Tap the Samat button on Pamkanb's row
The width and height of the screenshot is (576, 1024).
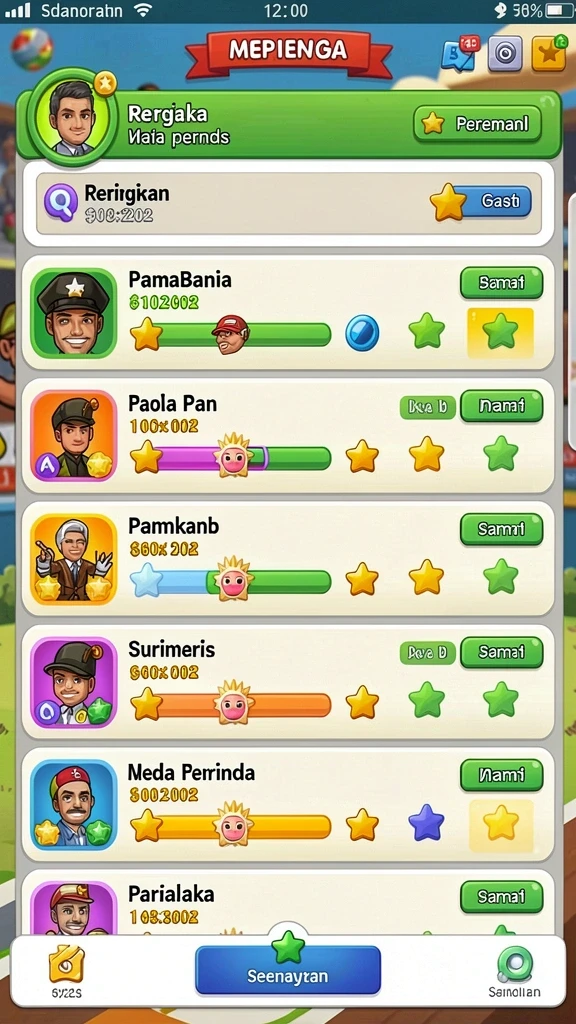502,529
